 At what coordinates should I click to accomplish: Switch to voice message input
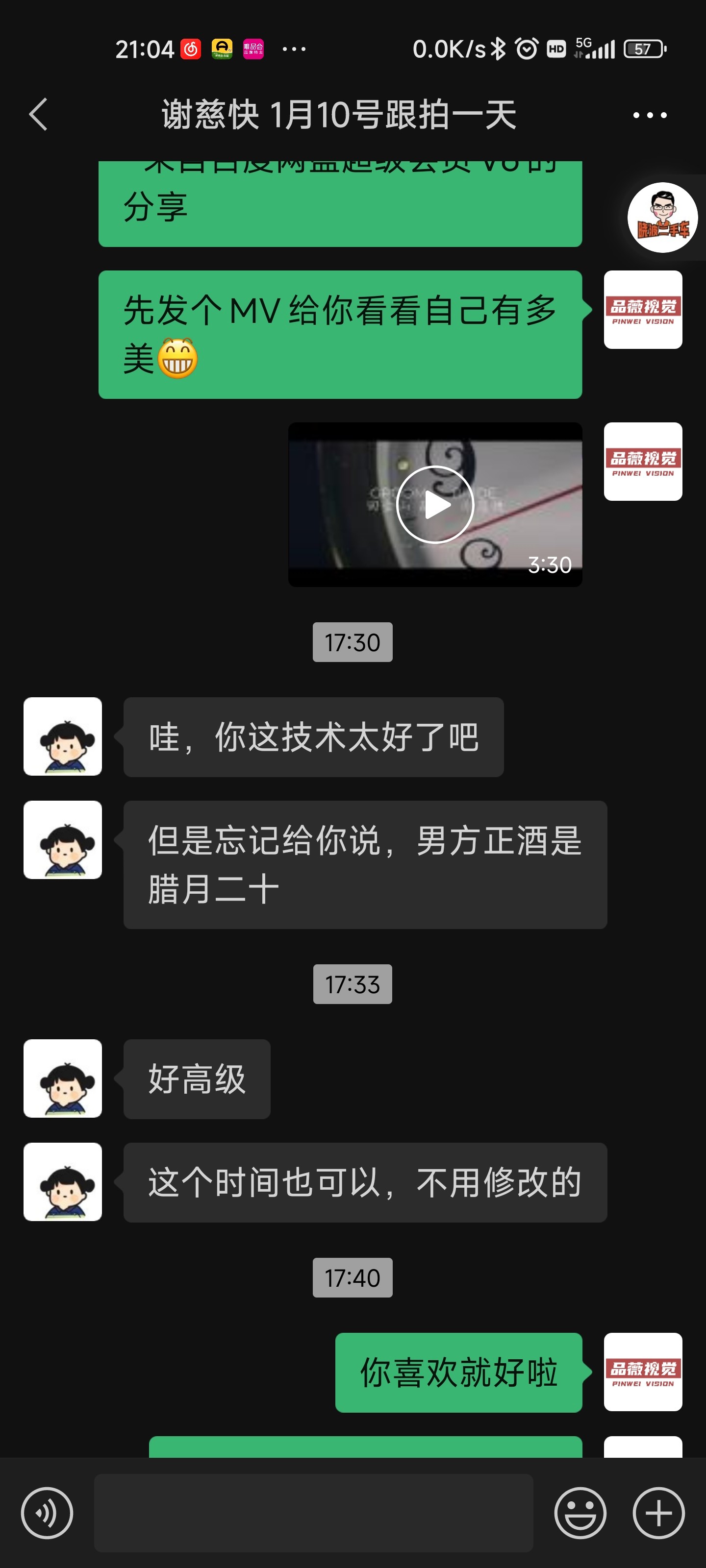[47, 1513]
